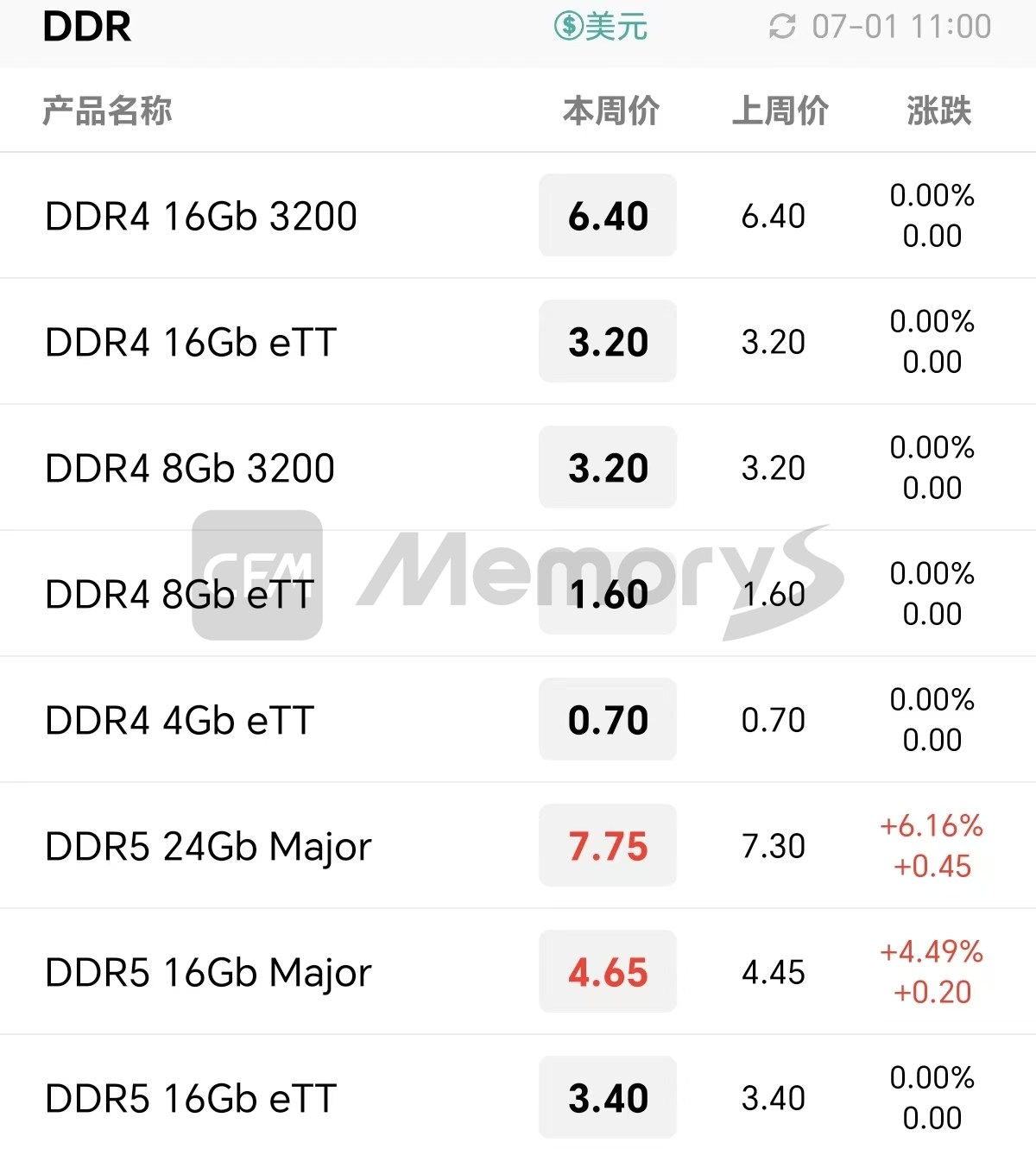Switch the currency from 美元
The height and width of the screenshot is (1149, 1036).
(x=601, y=27)
